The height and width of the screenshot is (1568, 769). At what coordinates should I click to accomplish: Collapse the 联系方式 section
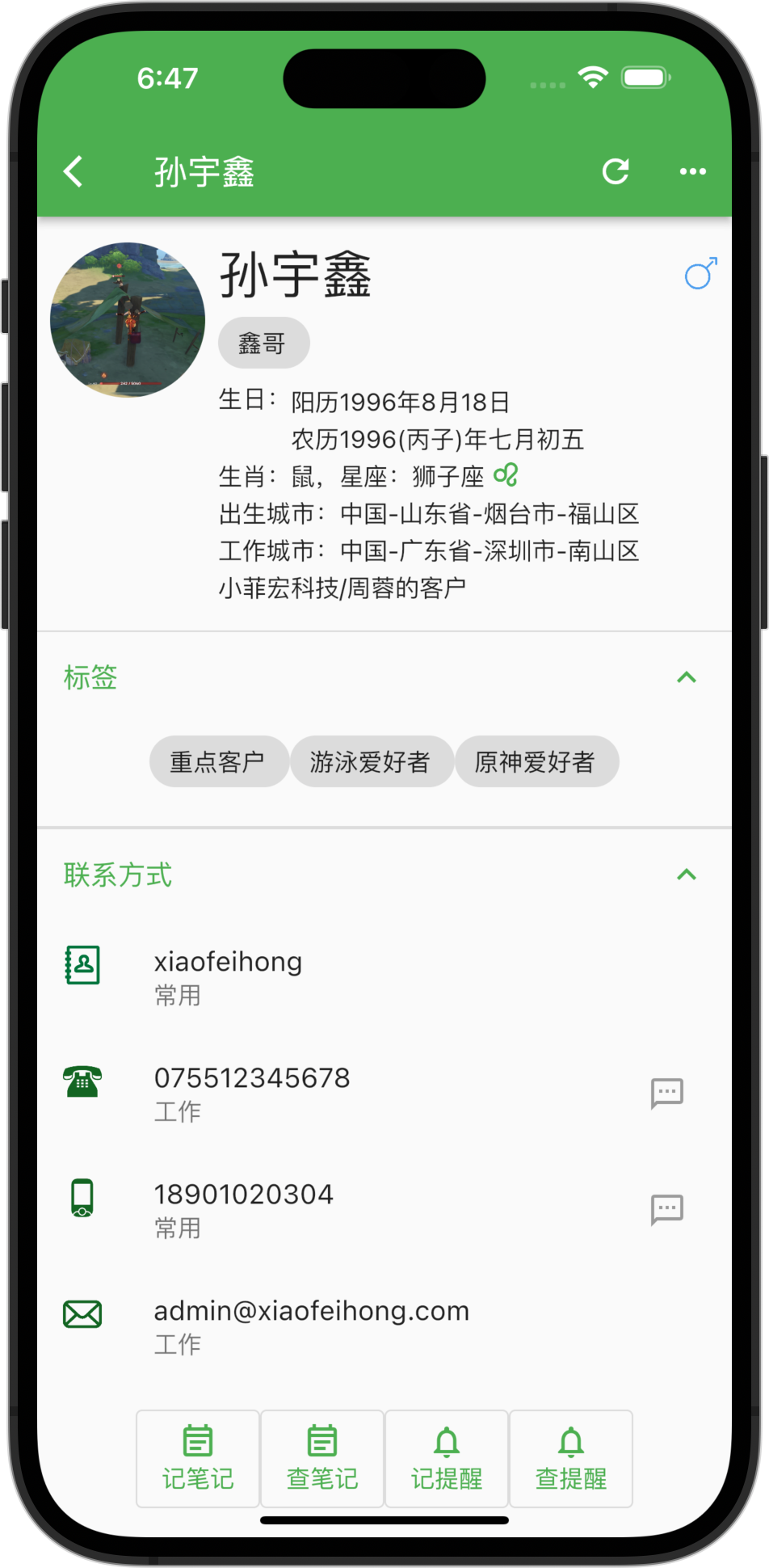click(686, 875)
